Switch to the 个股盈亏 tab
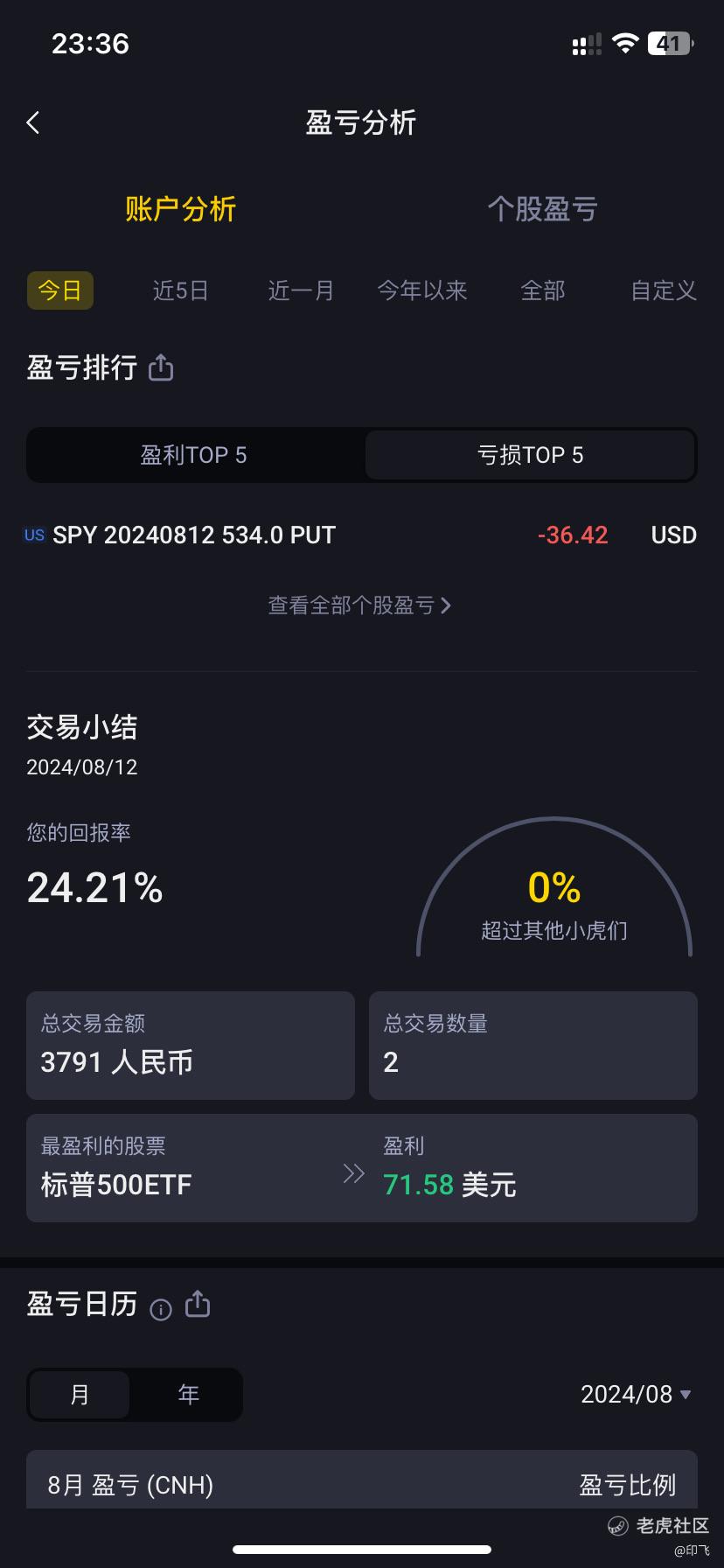 (542, 209)
